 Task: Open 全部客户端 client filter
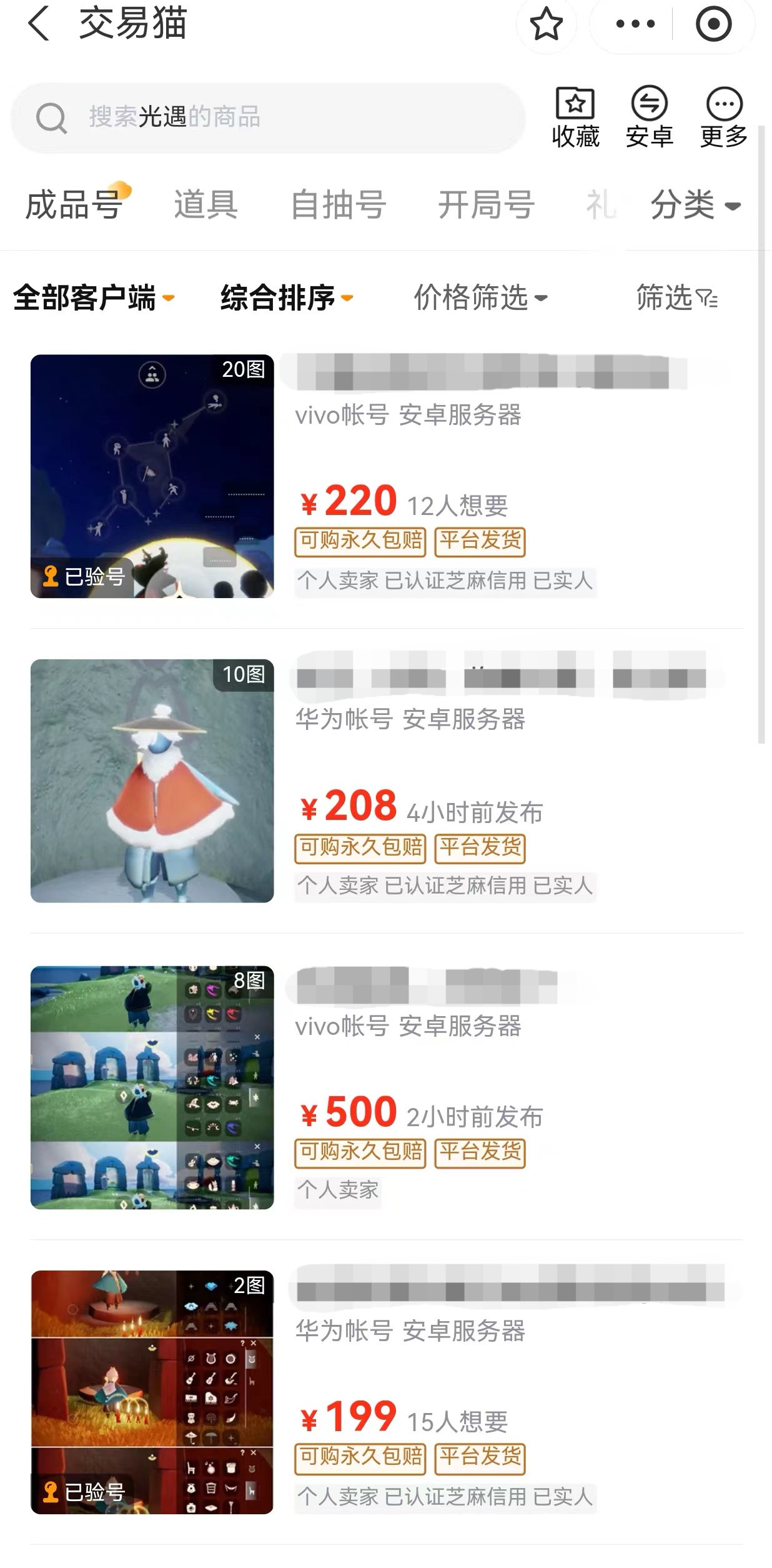94,297
